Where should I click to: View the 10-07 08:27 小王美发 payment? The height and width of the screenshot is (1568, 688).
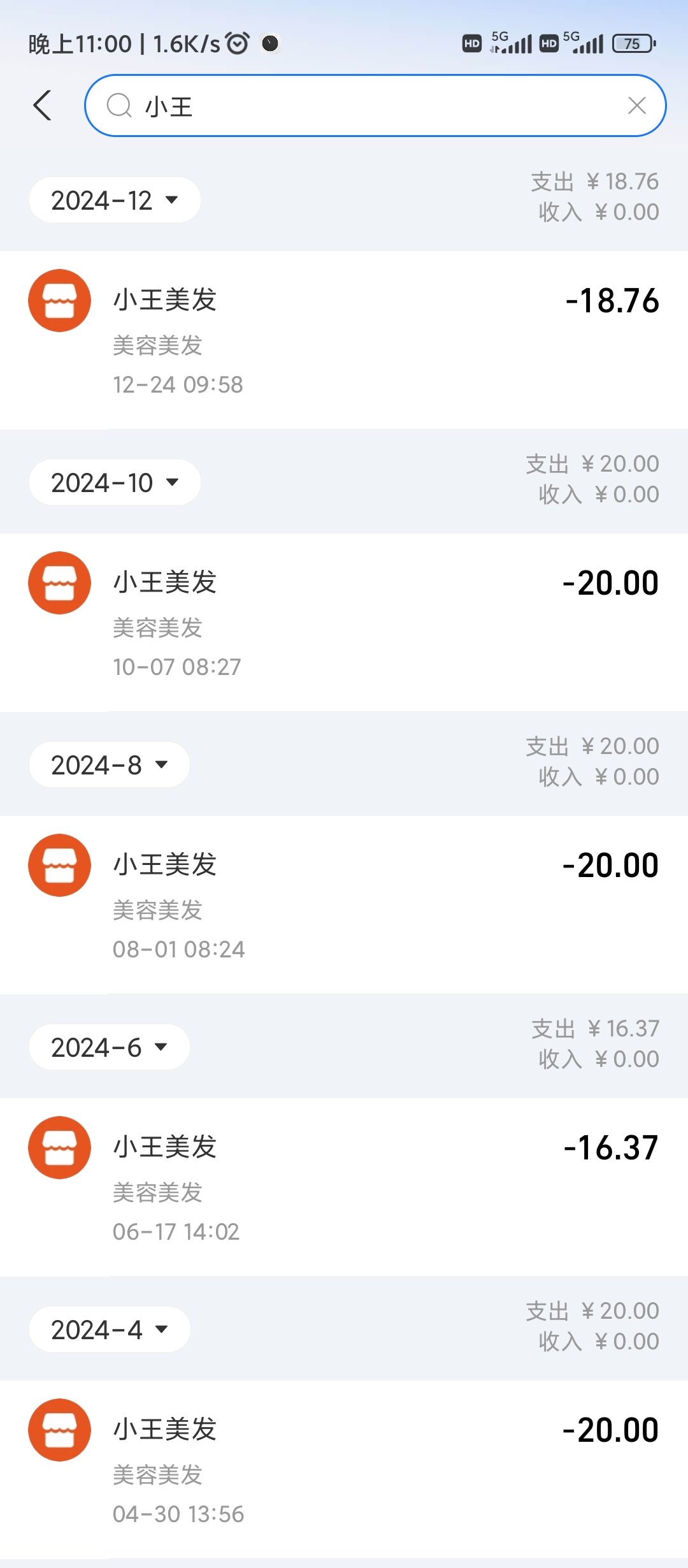tap(344, 622)
